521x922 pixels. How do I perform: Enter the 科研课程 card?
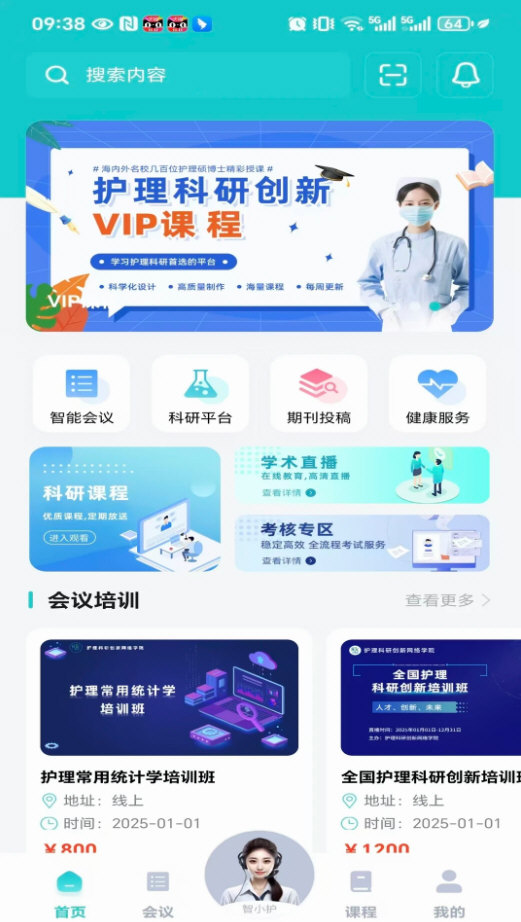pyautogui.click(x=125, y=509)
